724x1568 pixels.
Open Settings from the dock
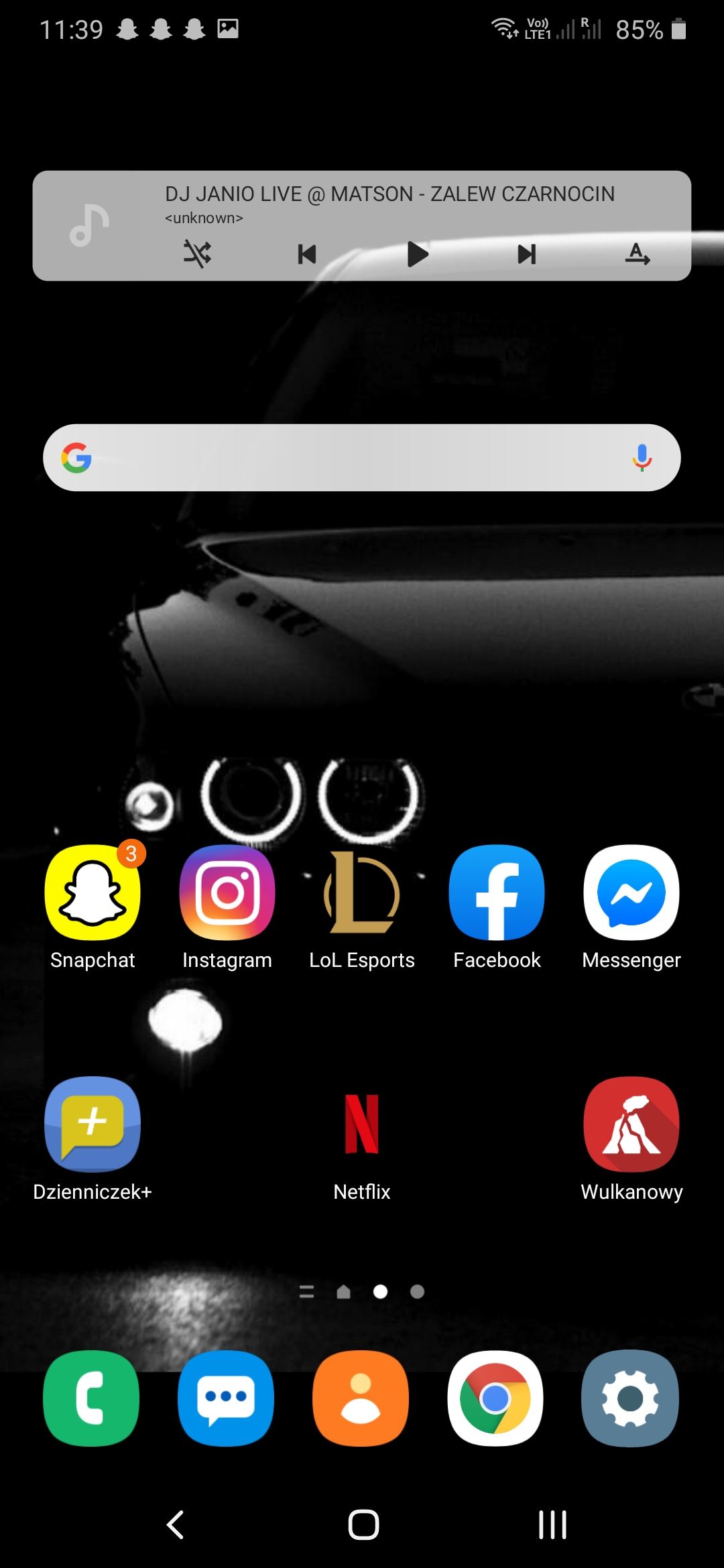630,1398
